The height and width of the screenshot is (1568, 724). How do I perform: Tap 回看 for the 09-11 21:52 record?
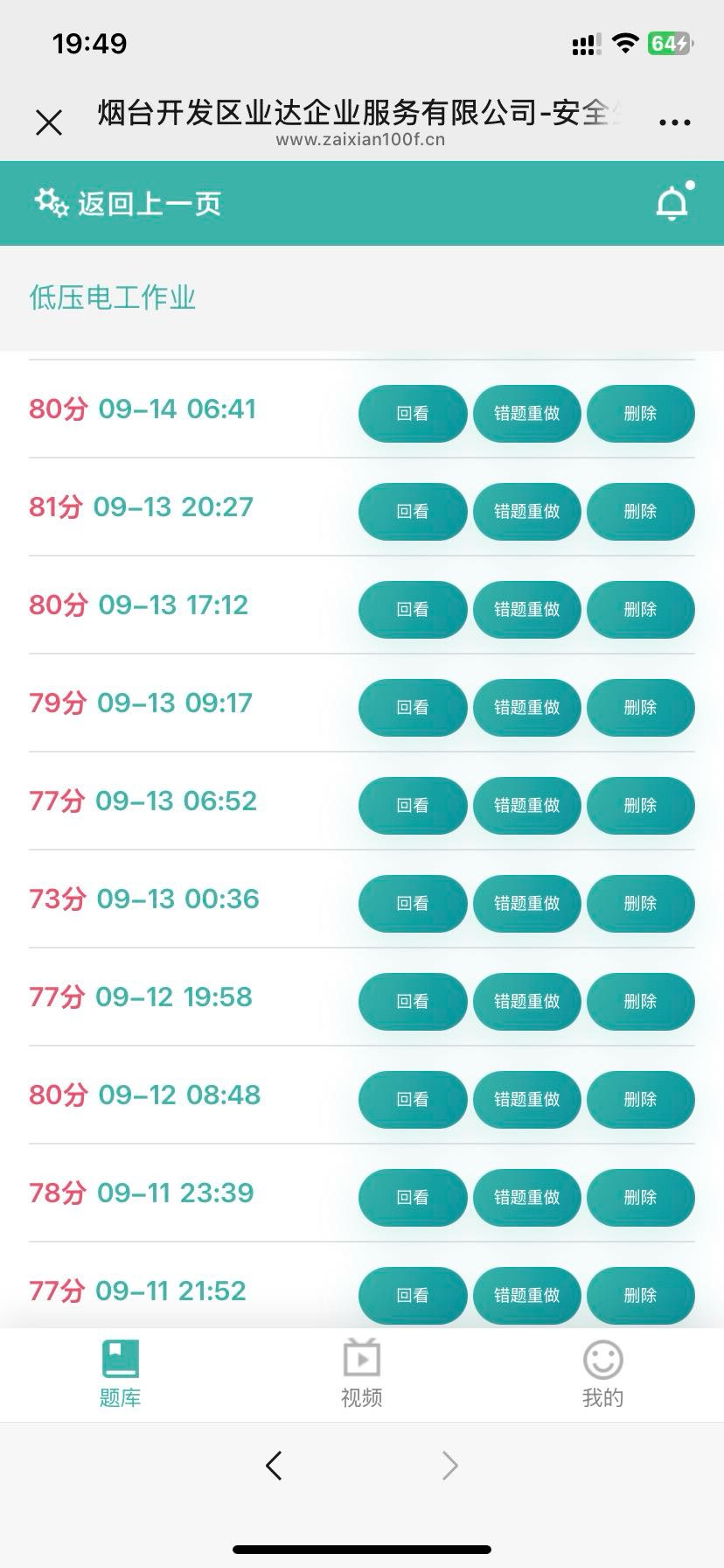point(413,1295)
